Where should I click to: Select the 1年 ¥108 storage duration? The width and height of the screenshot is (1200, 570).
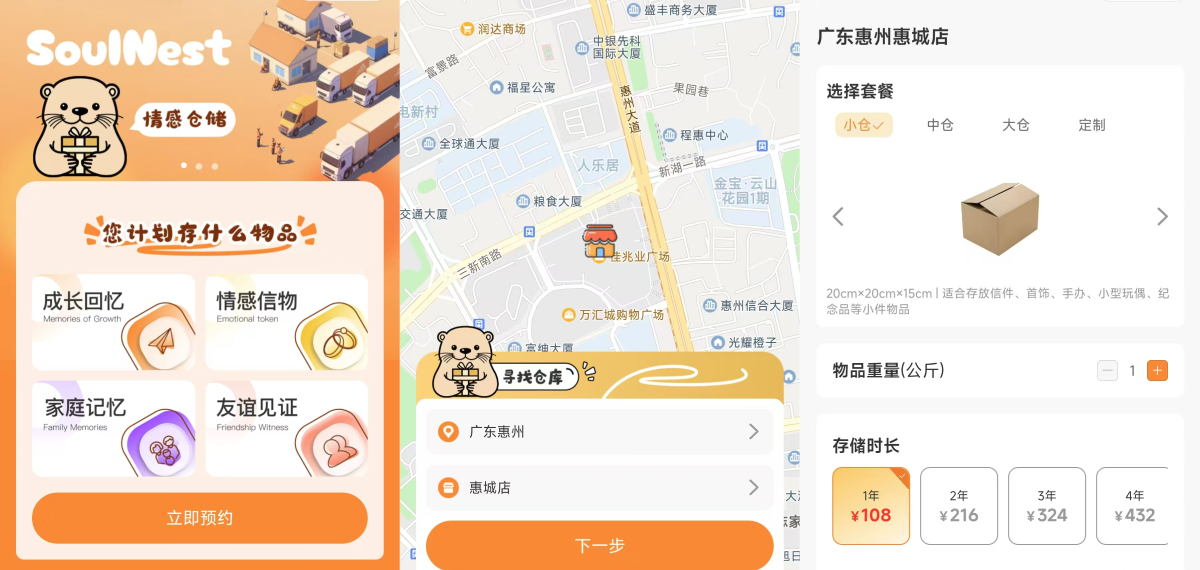(x=871, y=506)
